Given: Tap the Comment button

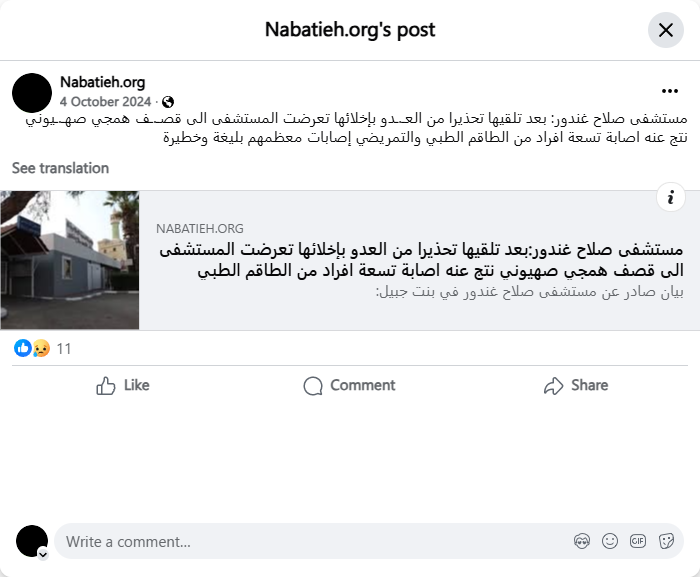Looking at the screenshot, I should [x=349, y=385].
